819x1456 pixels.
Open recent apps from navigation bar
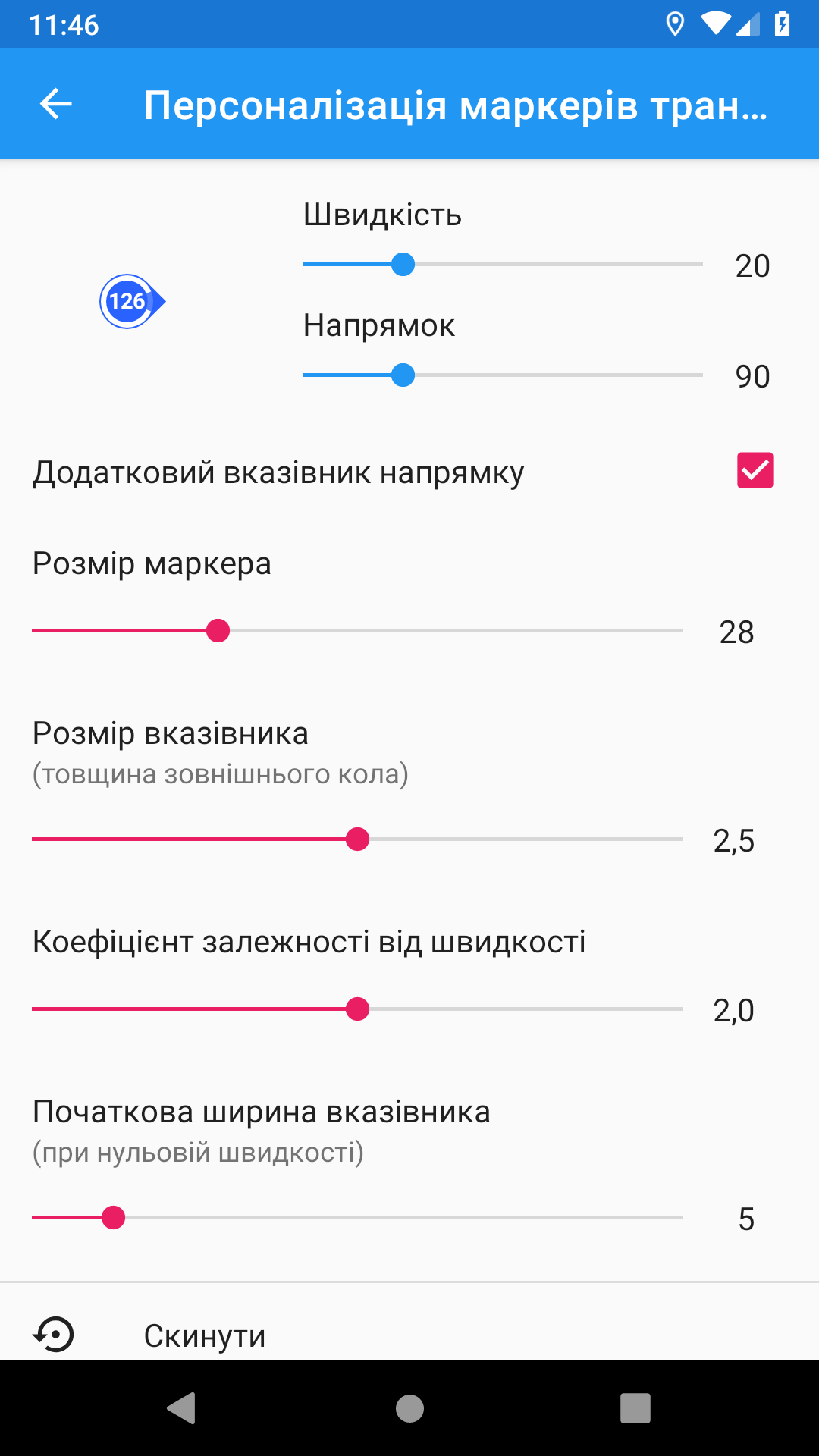point(635,1408)
